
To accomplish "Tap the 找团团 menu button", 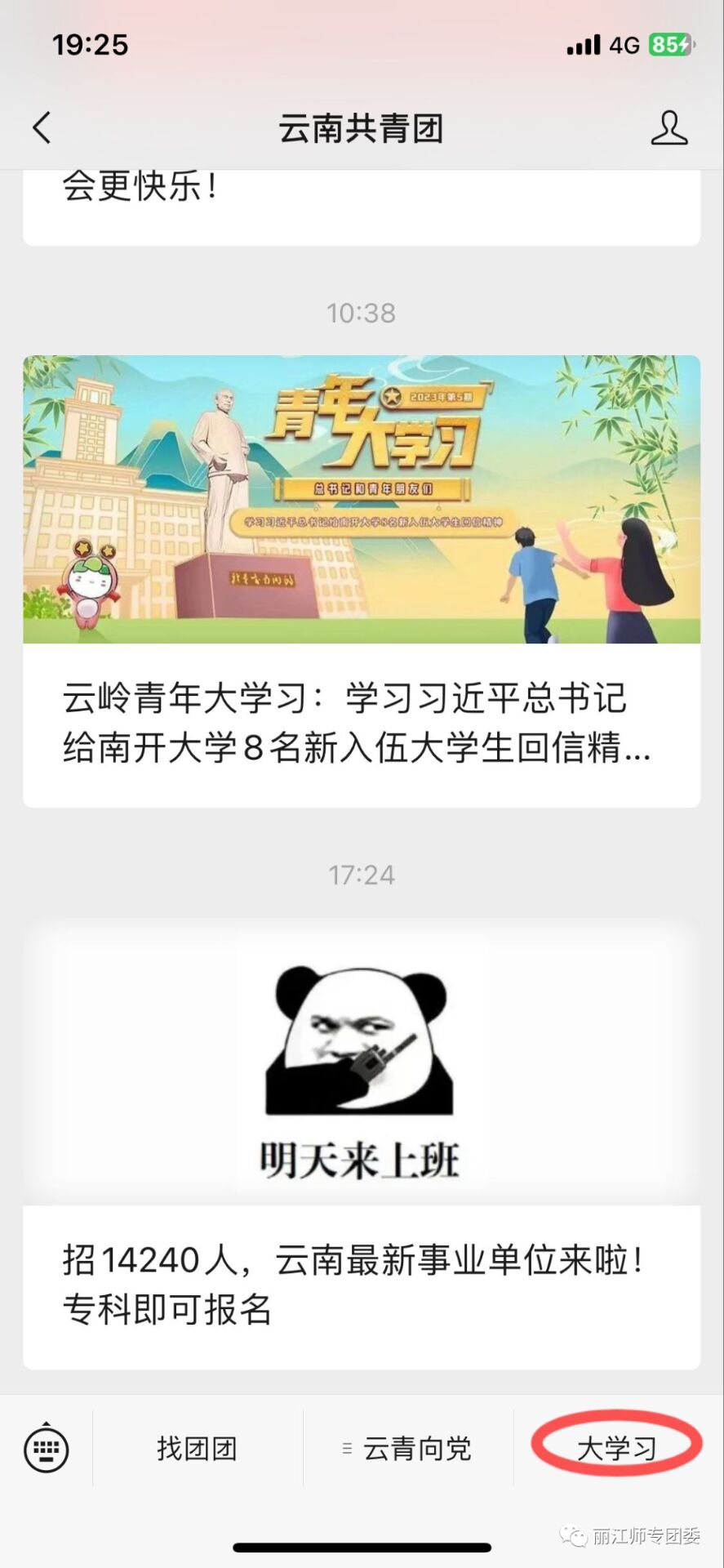I will (198, 1450).
